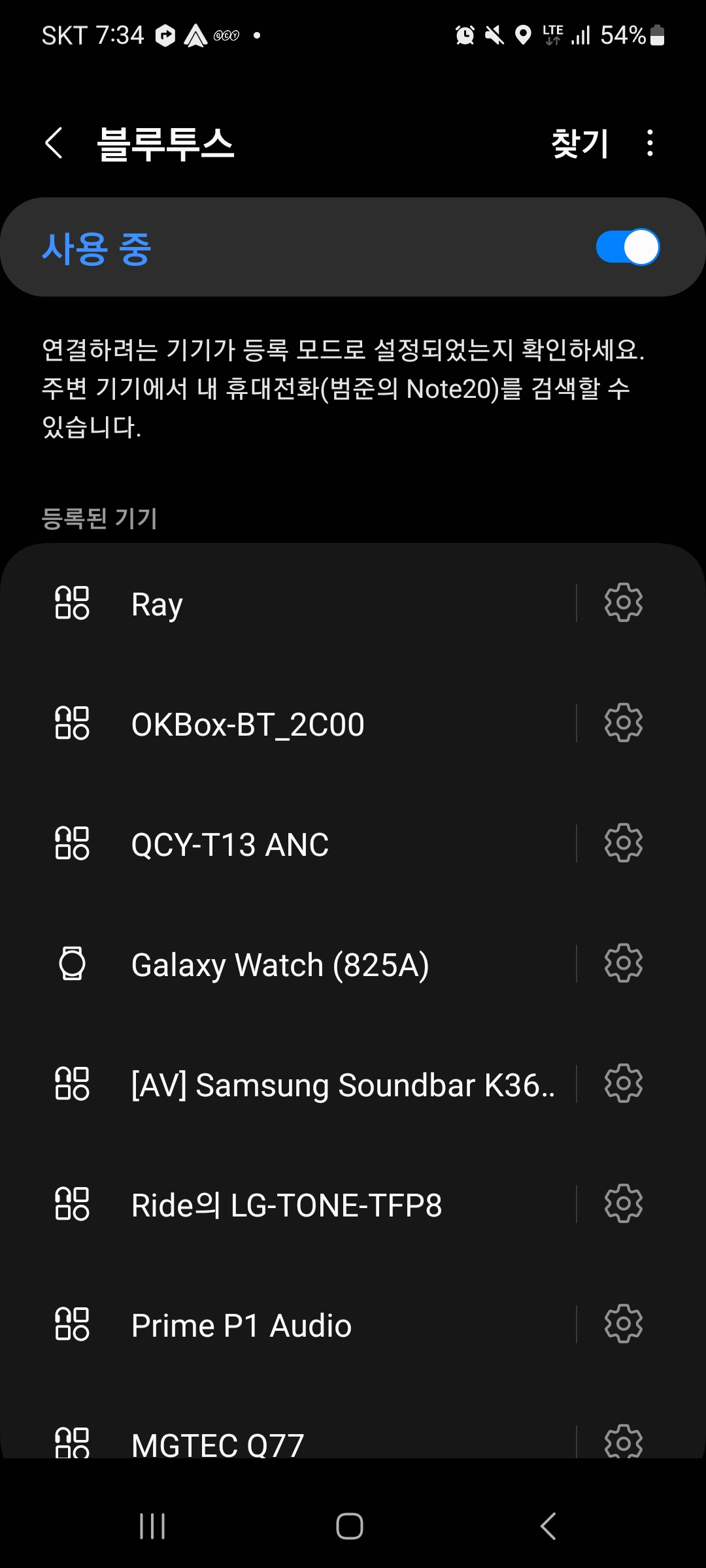Open settings gear for OKBox-BT_2C00
Screen dimensions: 706x1568
click(624, 723)
